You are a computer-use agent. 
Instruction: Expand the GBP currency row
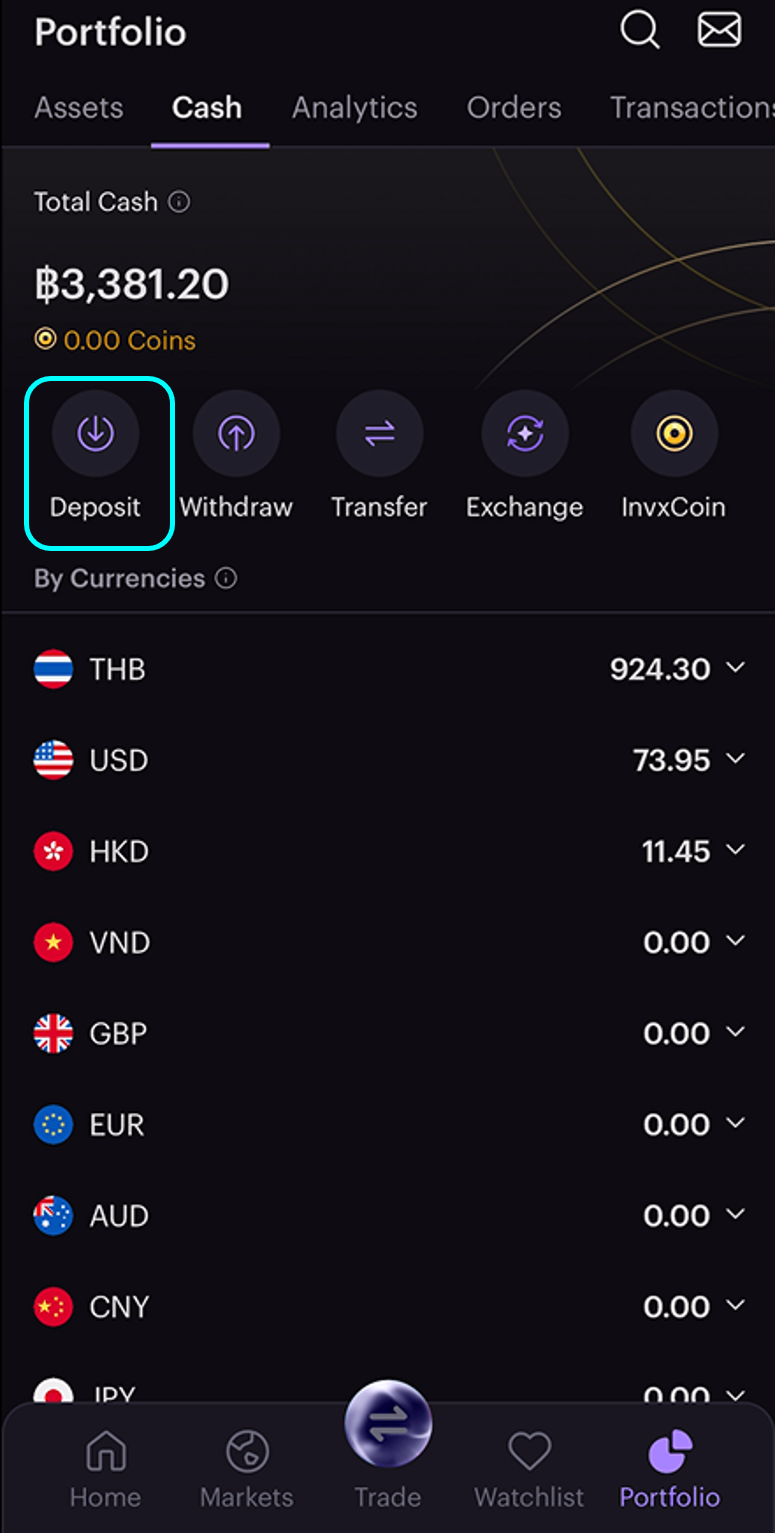pyautogui.click(x=387, y=1033)
